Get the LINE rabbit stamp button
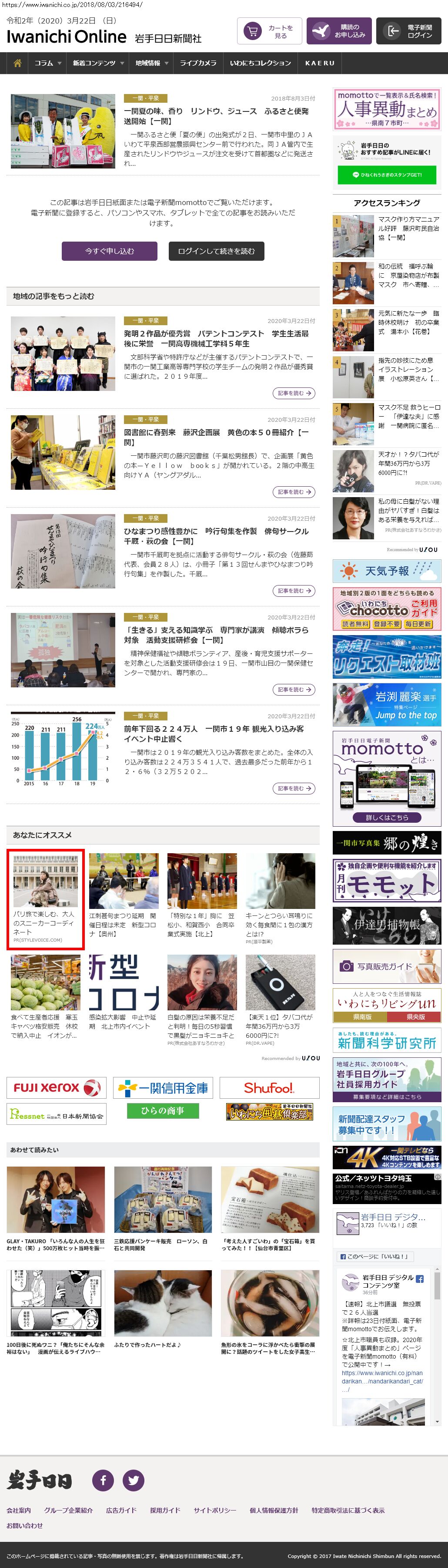This screenshot has height=1568, width=448. [387, 175]
